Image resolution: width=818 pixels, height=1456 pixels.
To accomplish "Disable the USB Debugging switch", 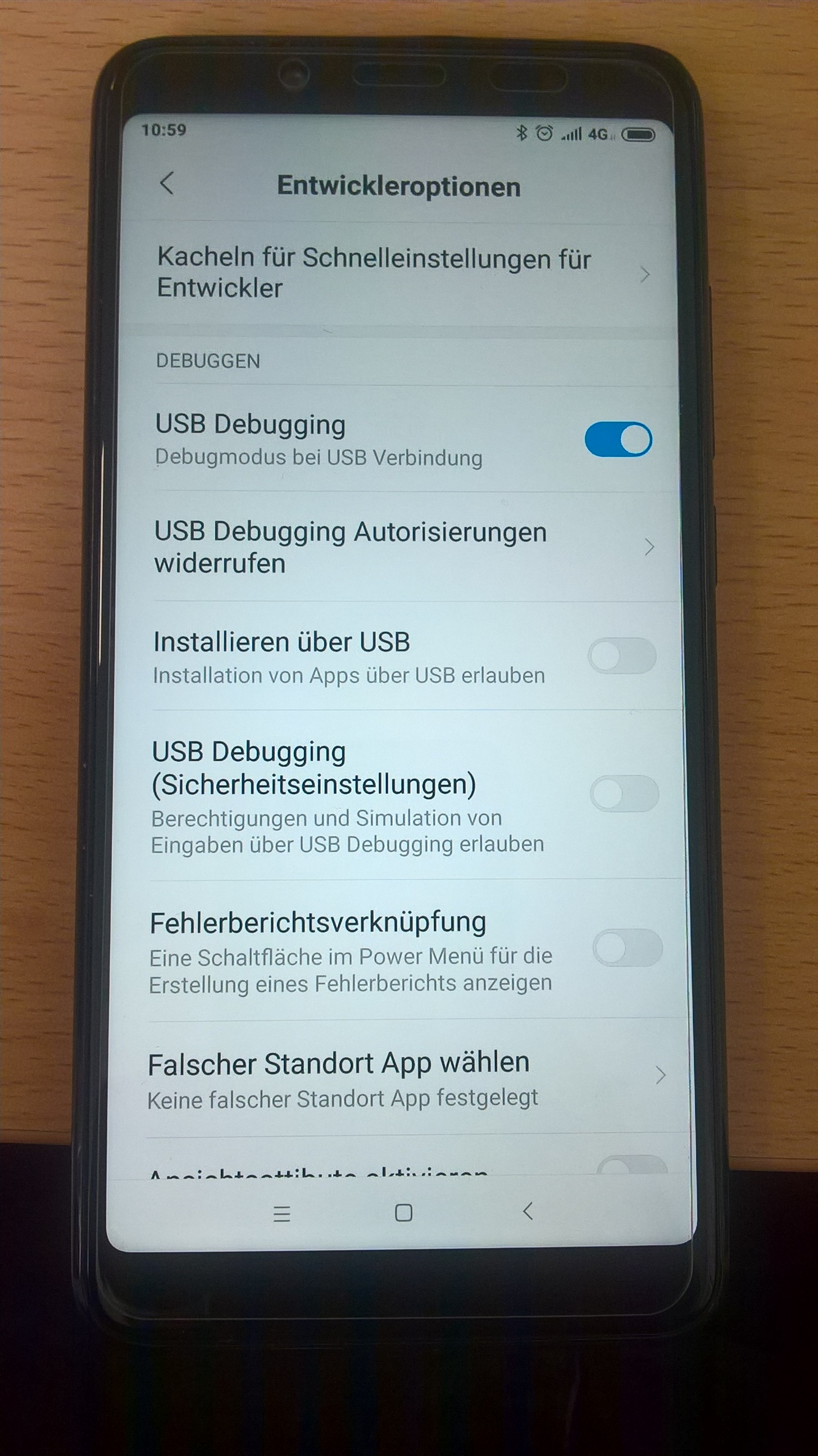I will [618, 440].
